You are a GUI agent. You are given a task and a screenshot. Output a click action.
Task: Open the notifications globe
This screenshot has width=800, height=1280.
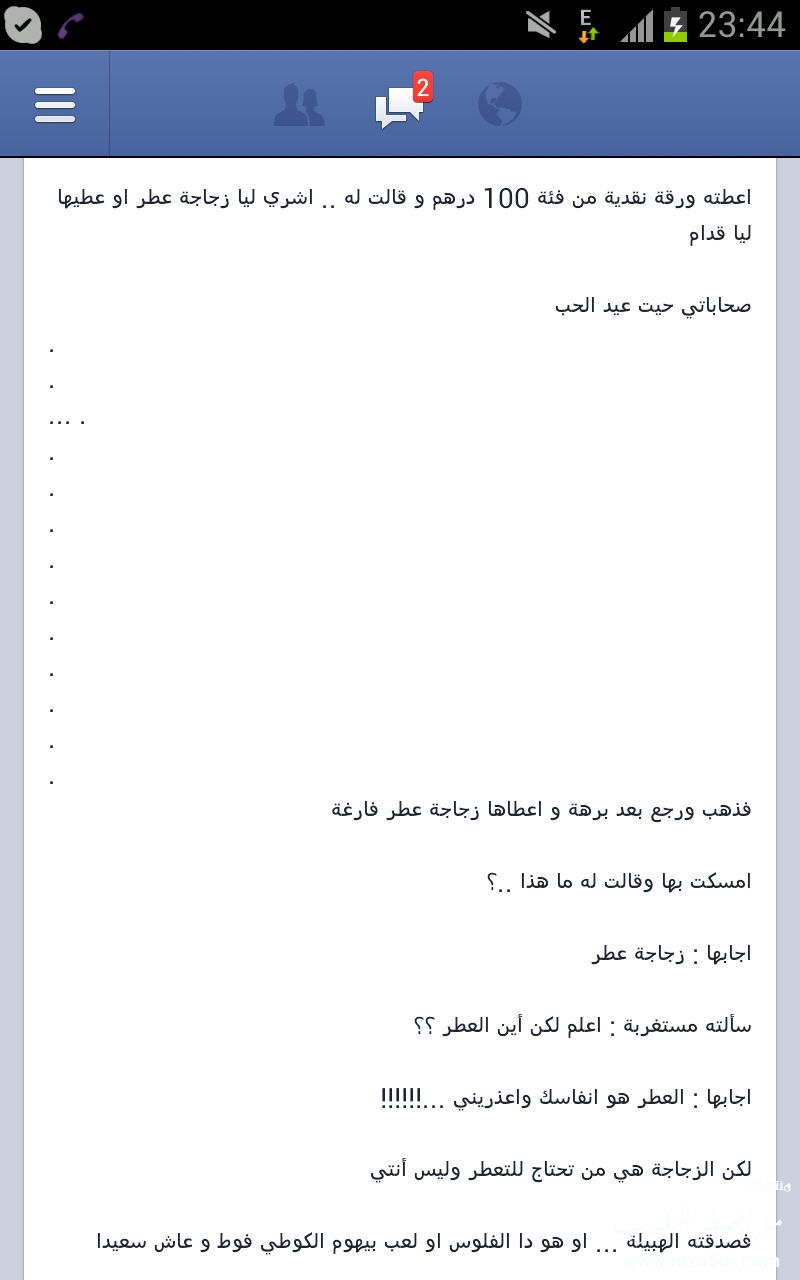(x=500, y=104)
